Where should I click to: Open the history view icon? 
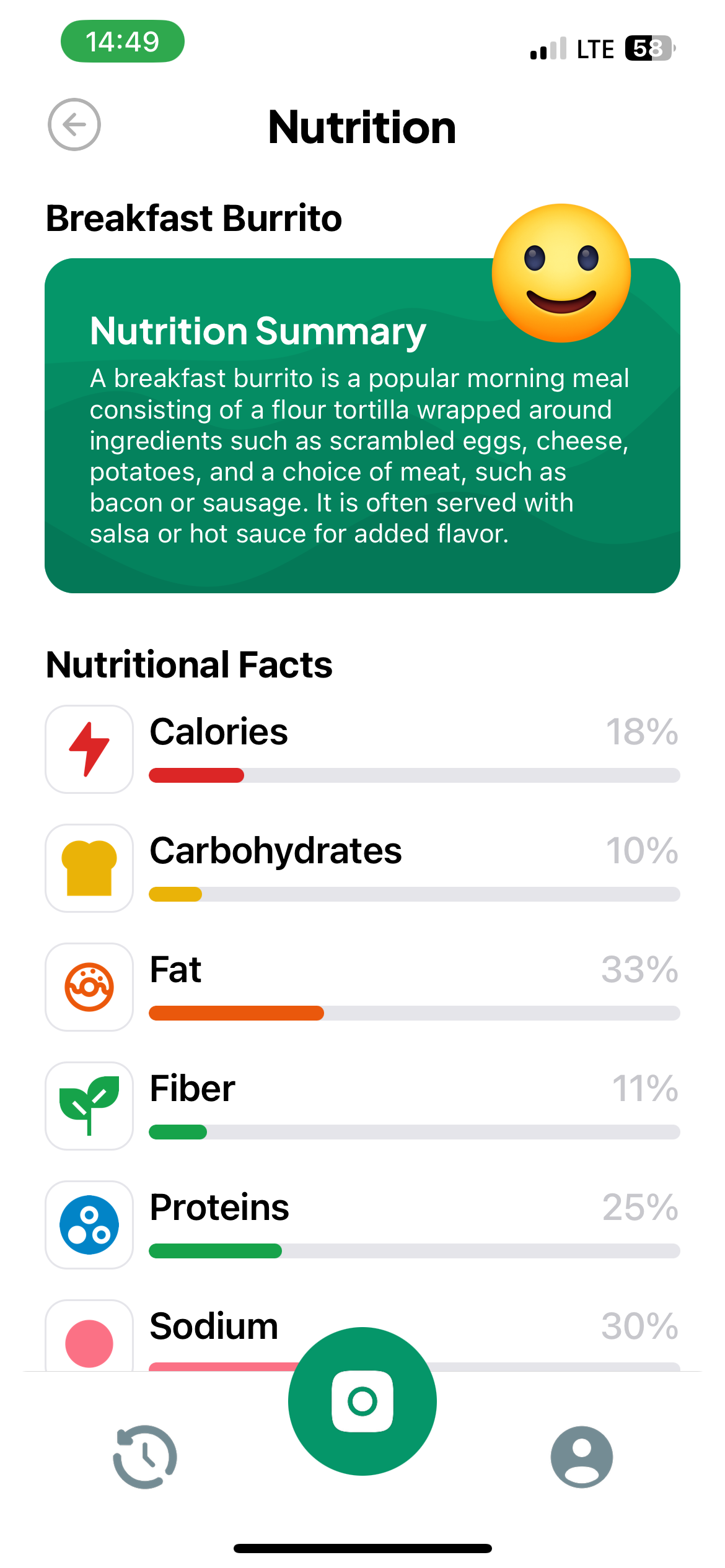click(145, 1457)
